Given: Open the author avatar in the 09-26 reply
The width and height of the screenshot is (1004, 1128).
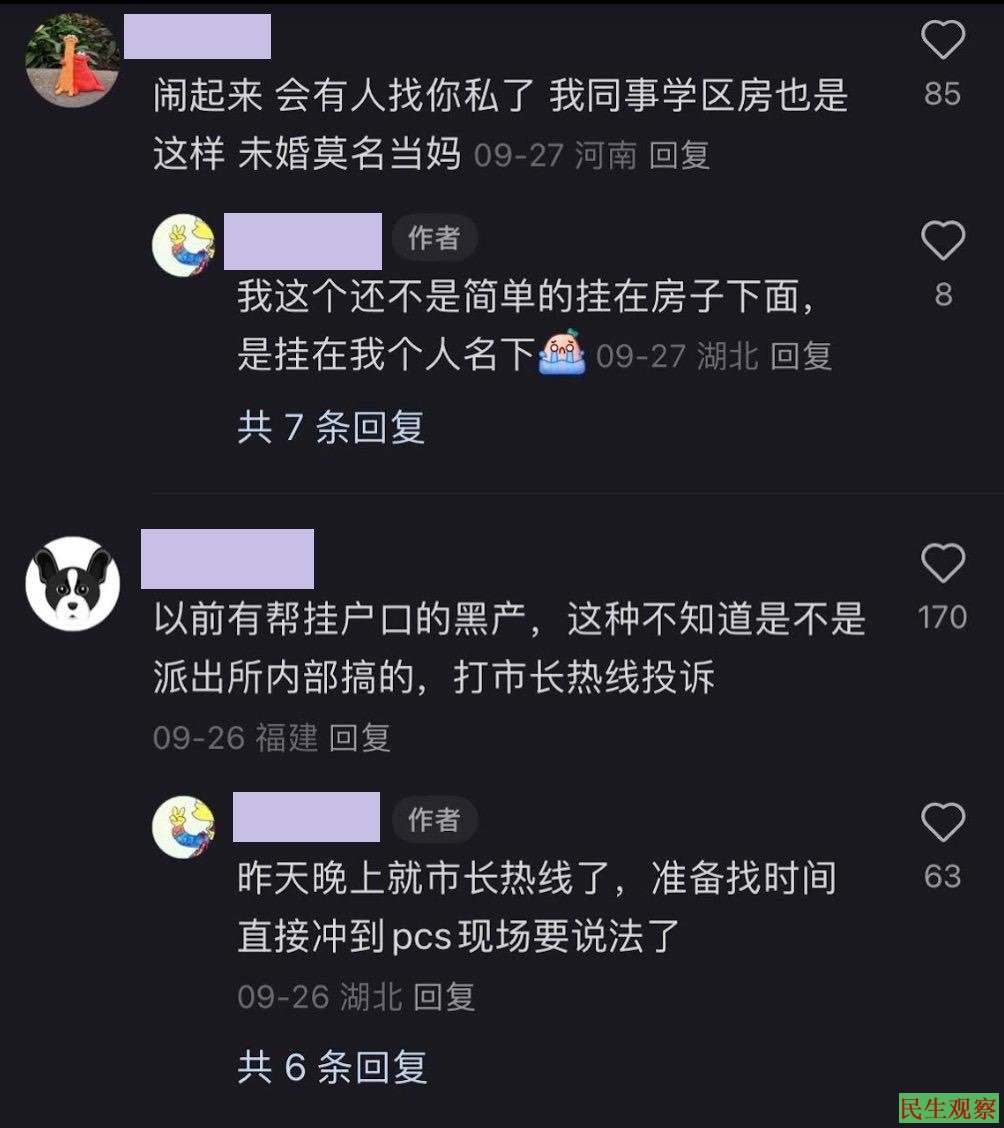Looking at the screenshot, I should 184,827.
